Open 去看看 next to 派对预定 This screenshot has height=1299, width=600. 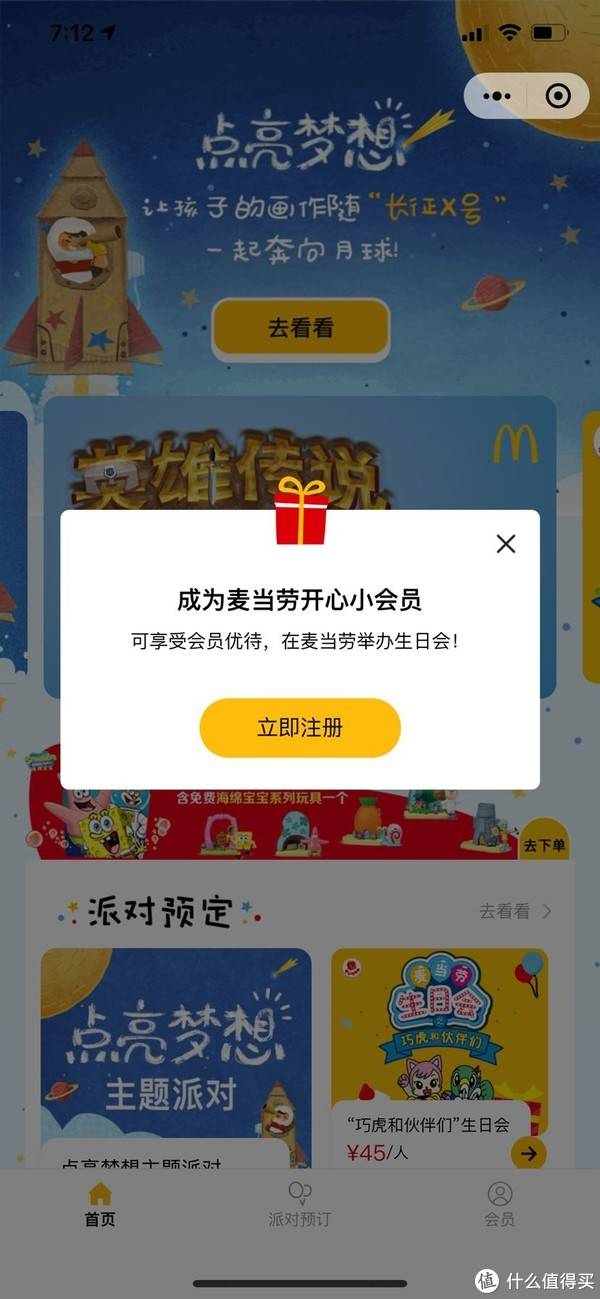coord(514,911)
